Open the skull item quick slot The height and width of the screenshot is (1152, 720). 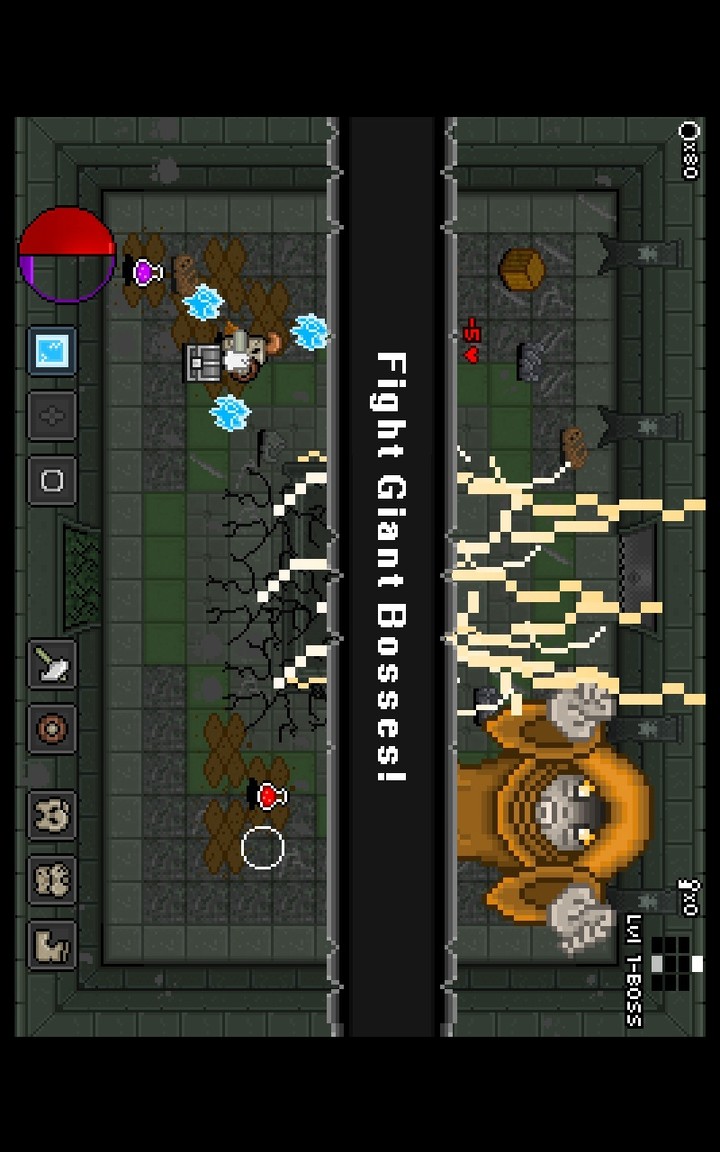[50, 815]
